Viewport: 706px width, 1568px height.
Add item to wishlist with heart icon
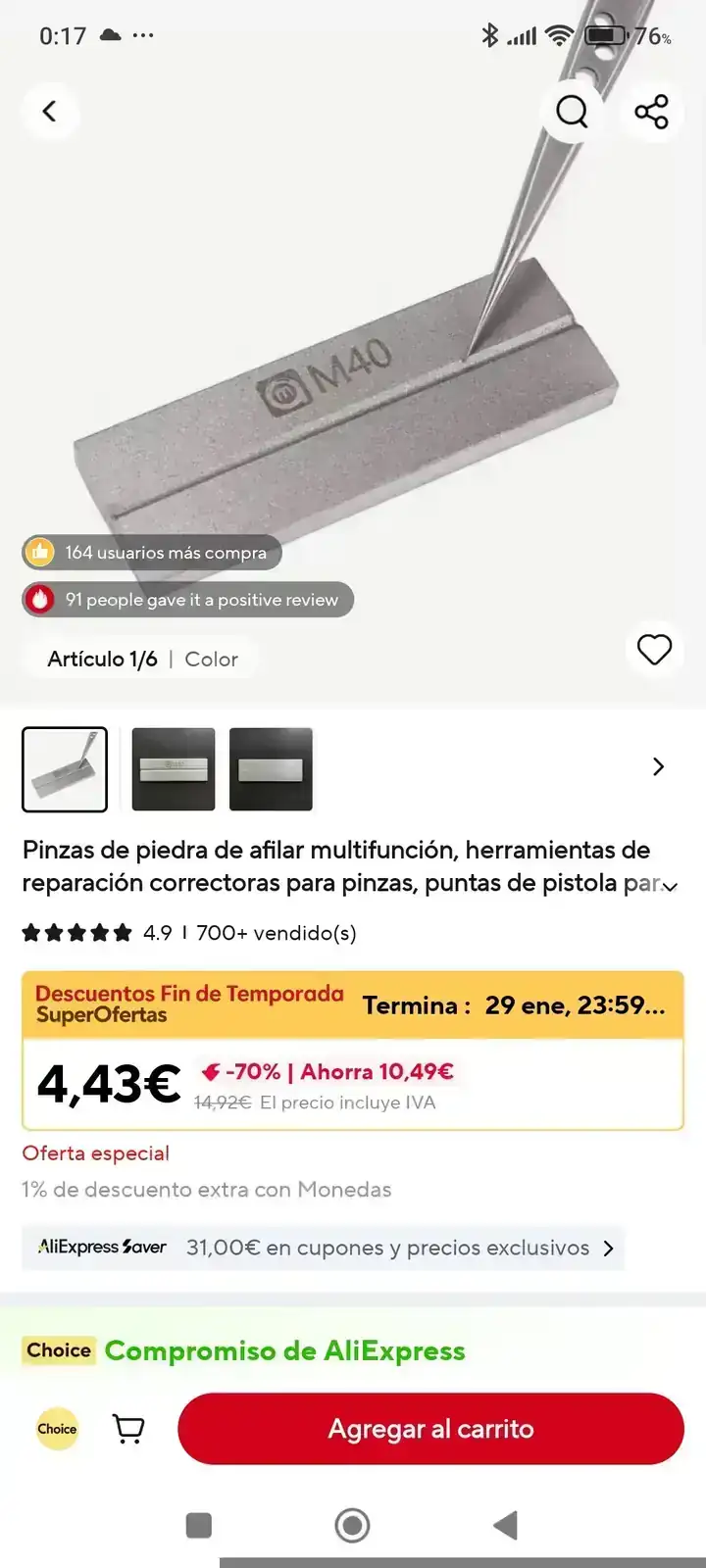click(x=654, y=650)
